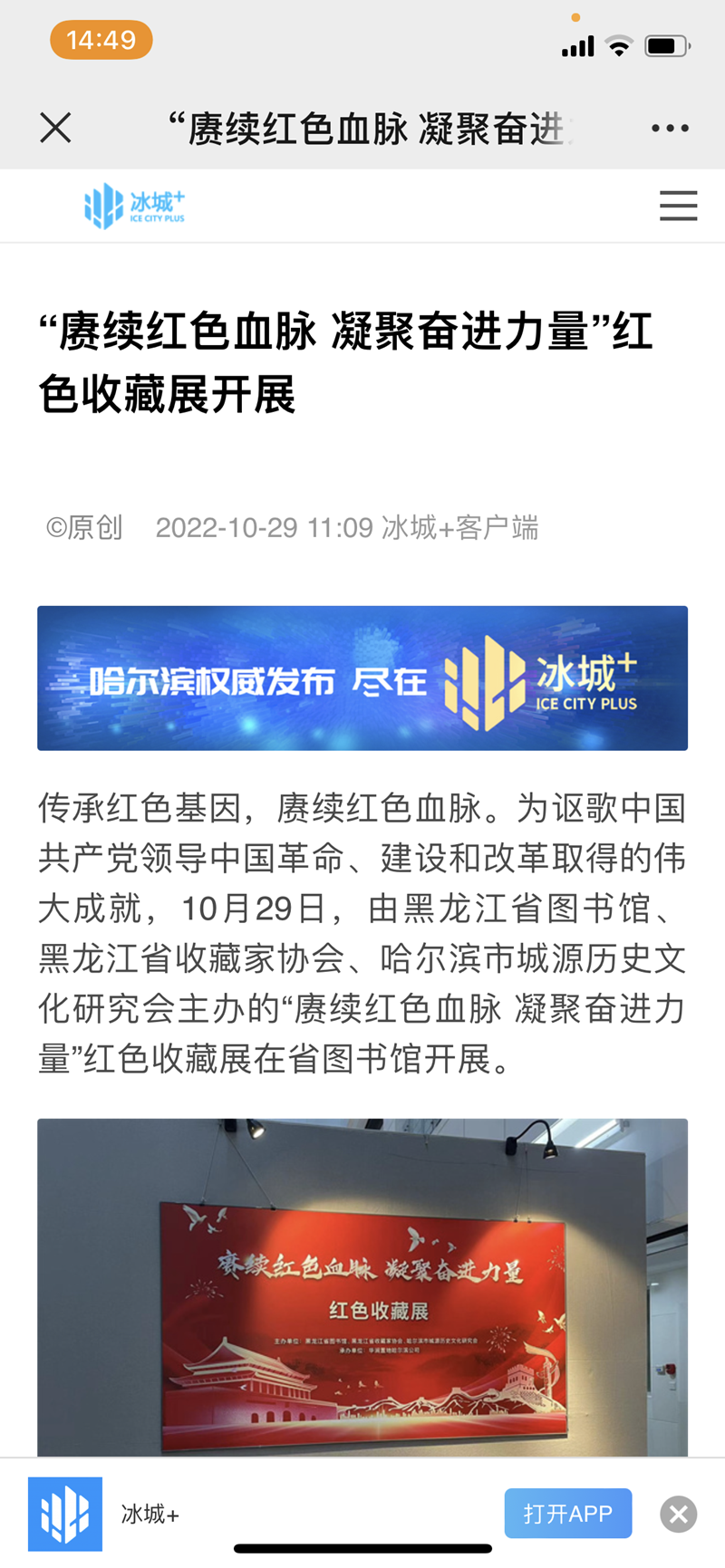This screenshot has height=1568, width=725.
Task: Open the 哈尔滨权威发布 banner
Action: coord(362,678)
